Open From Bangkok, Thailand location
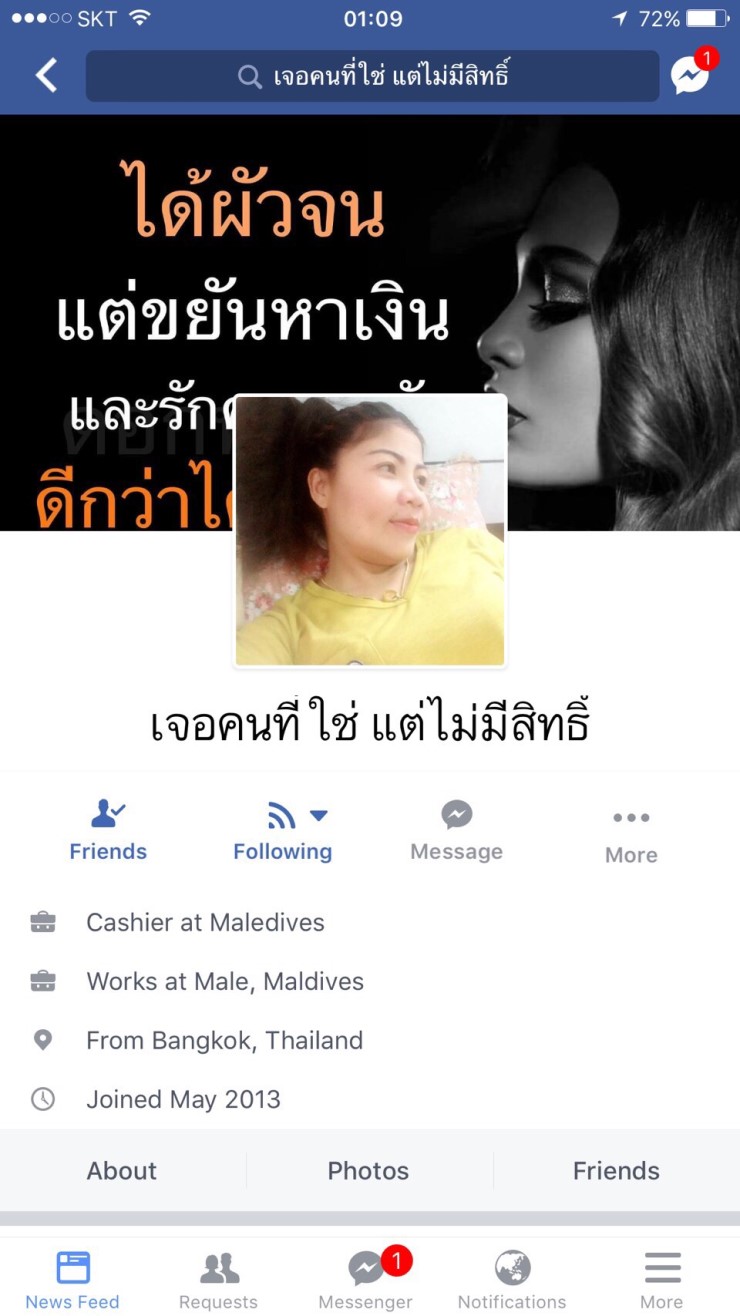740x1316 pixels. pyautogui.click(x=224, y=1040)
